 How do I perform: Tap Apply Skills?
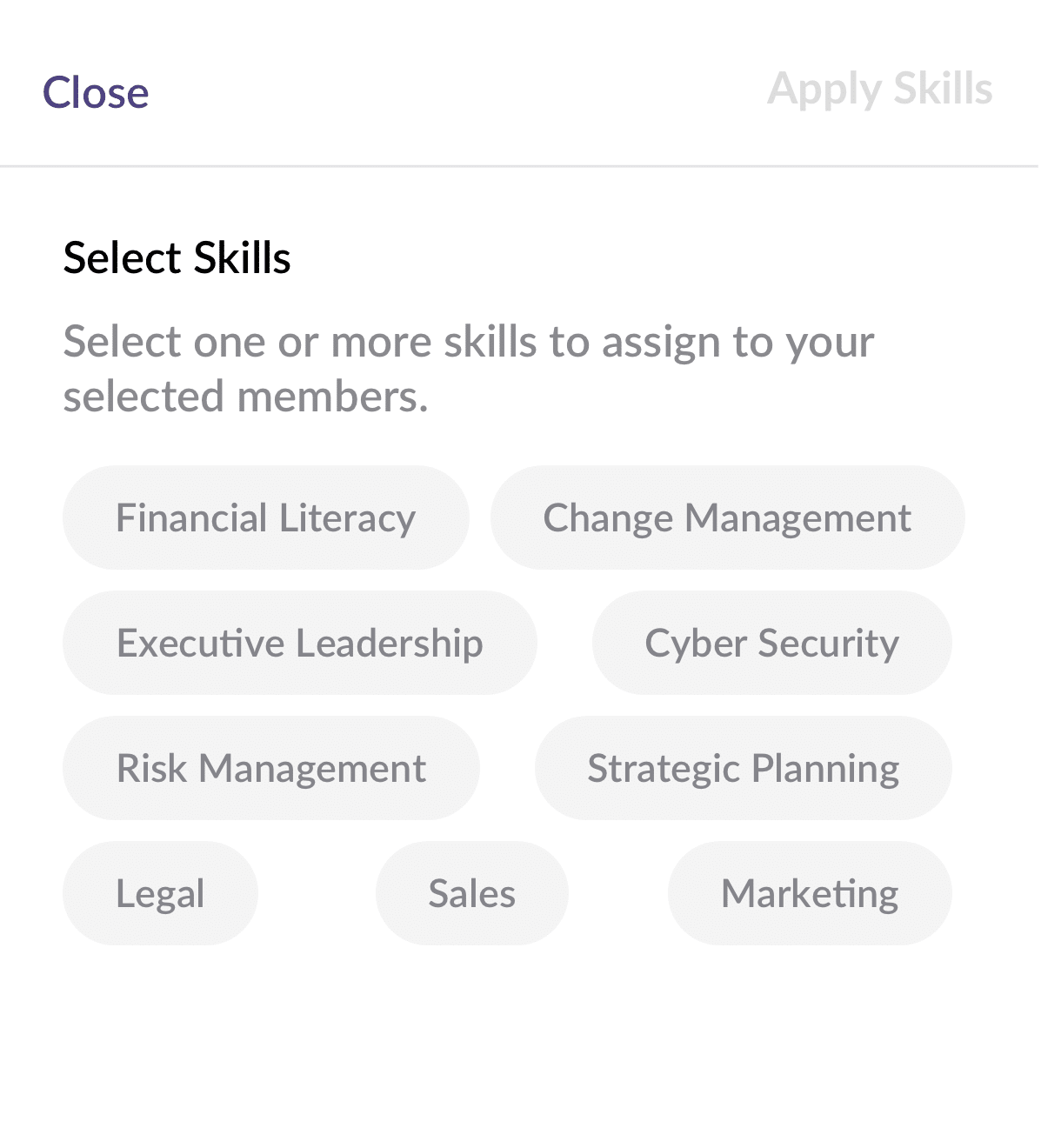879,89
